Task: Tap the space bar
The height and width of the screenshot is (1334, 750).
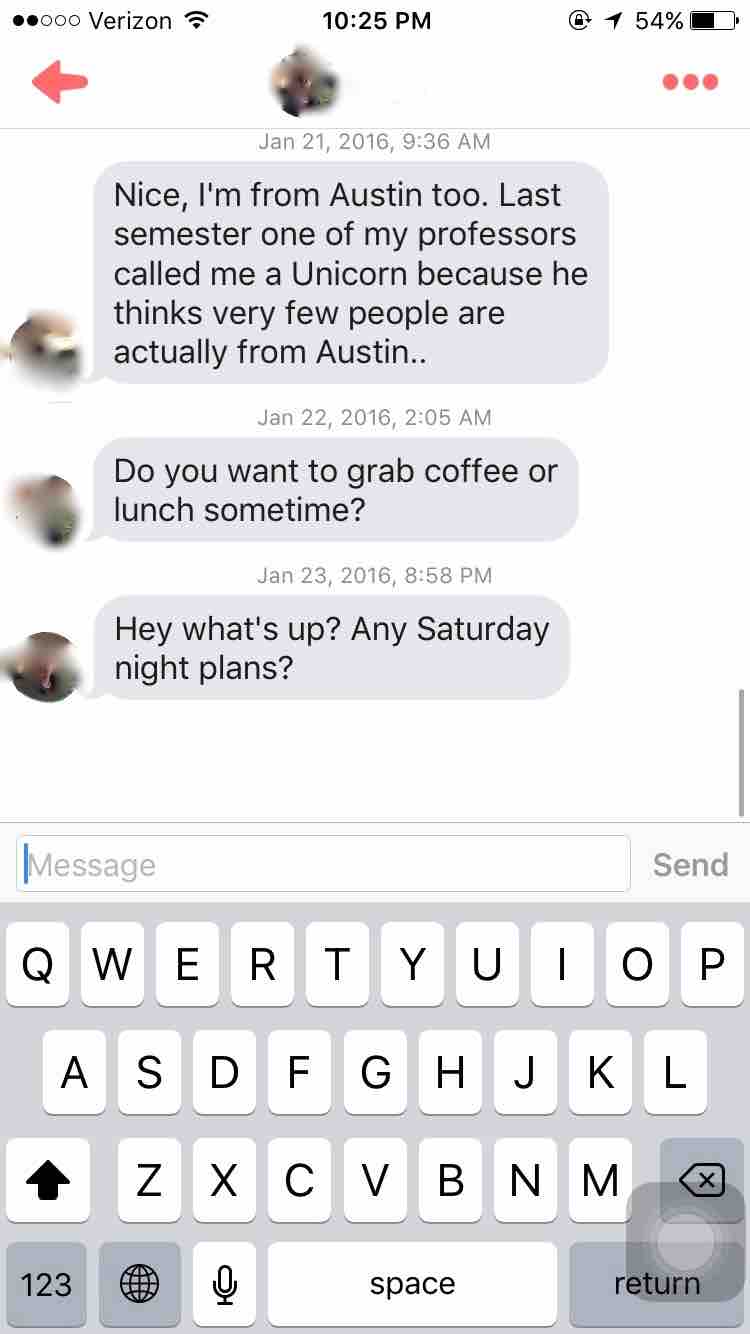Action: [x=412, y=1284]
